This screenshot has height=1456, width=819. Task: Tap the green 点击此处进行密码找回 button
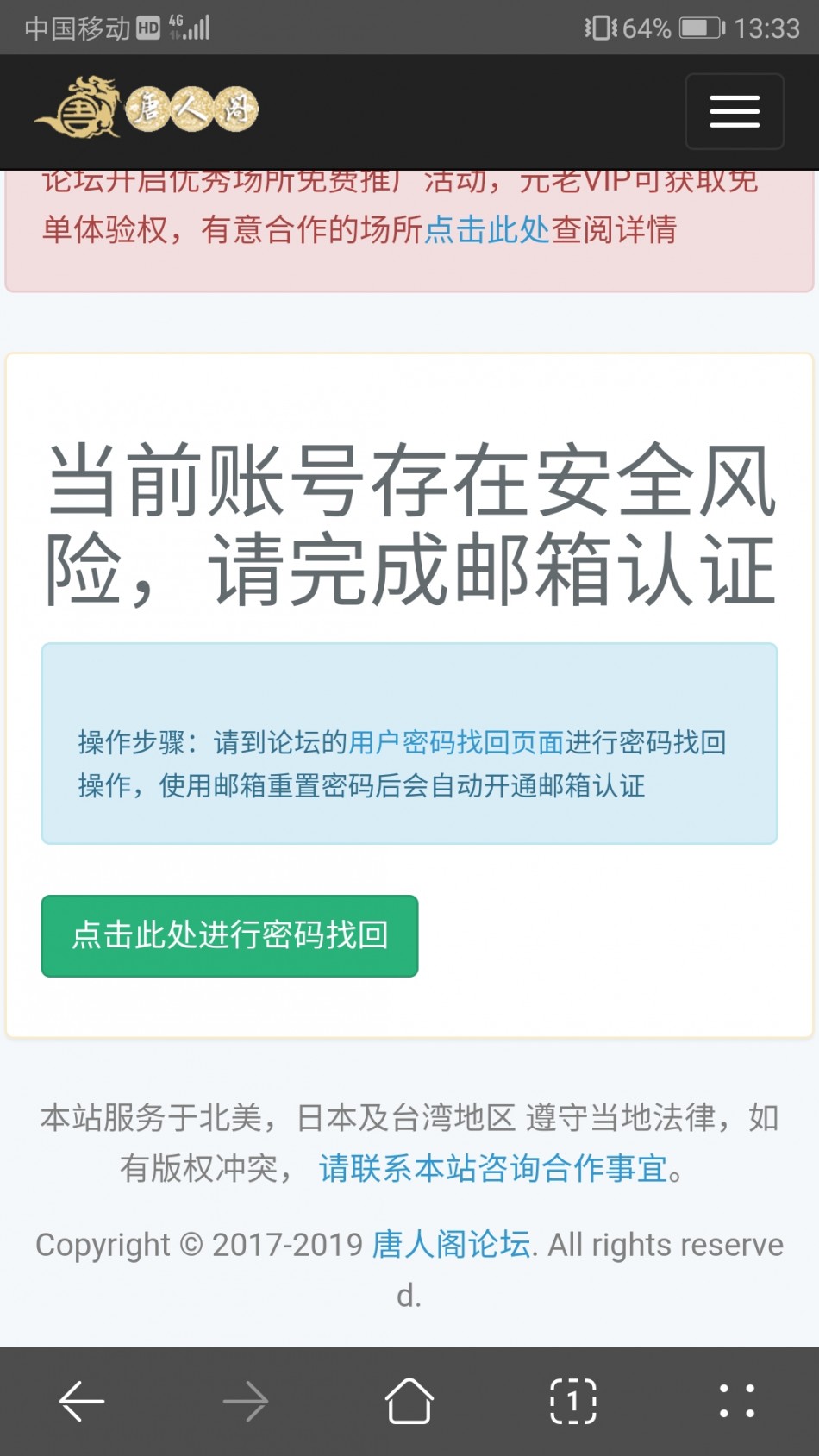[229, 936]
